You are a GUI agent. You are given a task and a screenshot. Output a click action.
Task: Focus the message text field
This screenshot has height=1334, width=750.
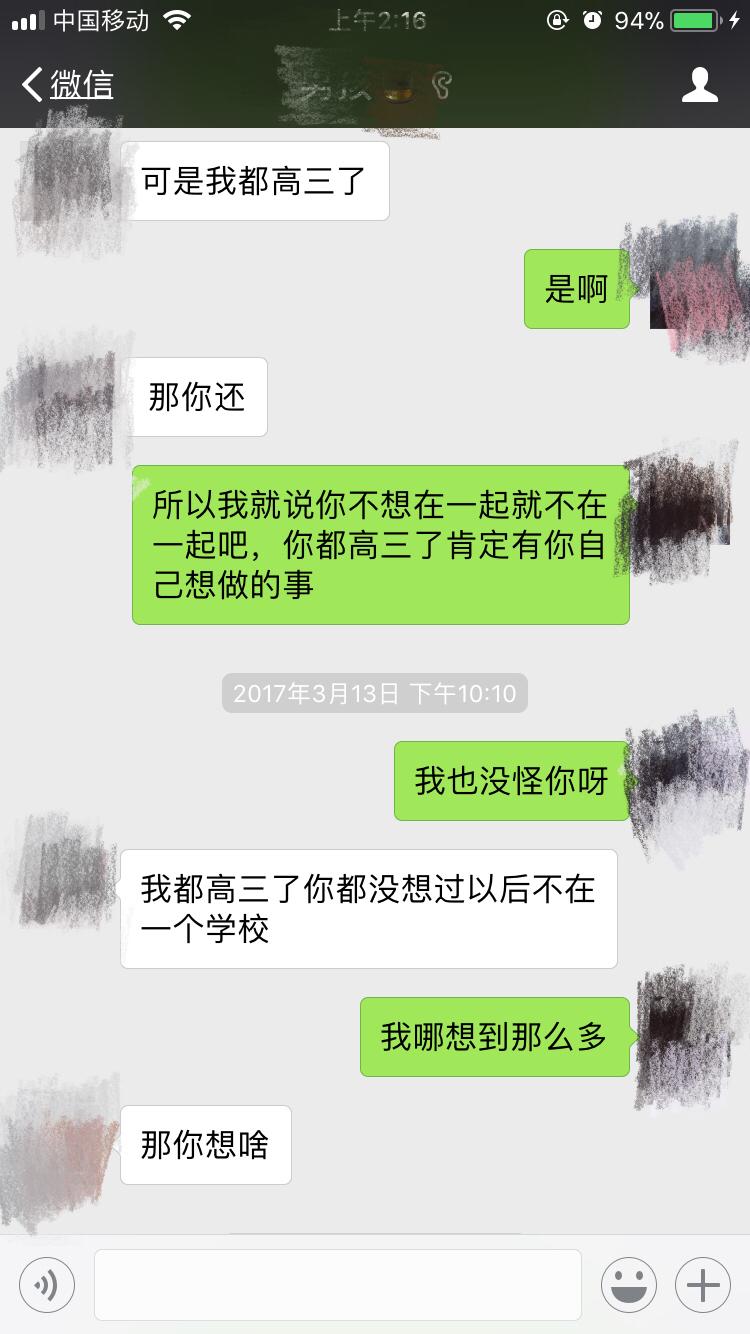tap(338, 1285)
